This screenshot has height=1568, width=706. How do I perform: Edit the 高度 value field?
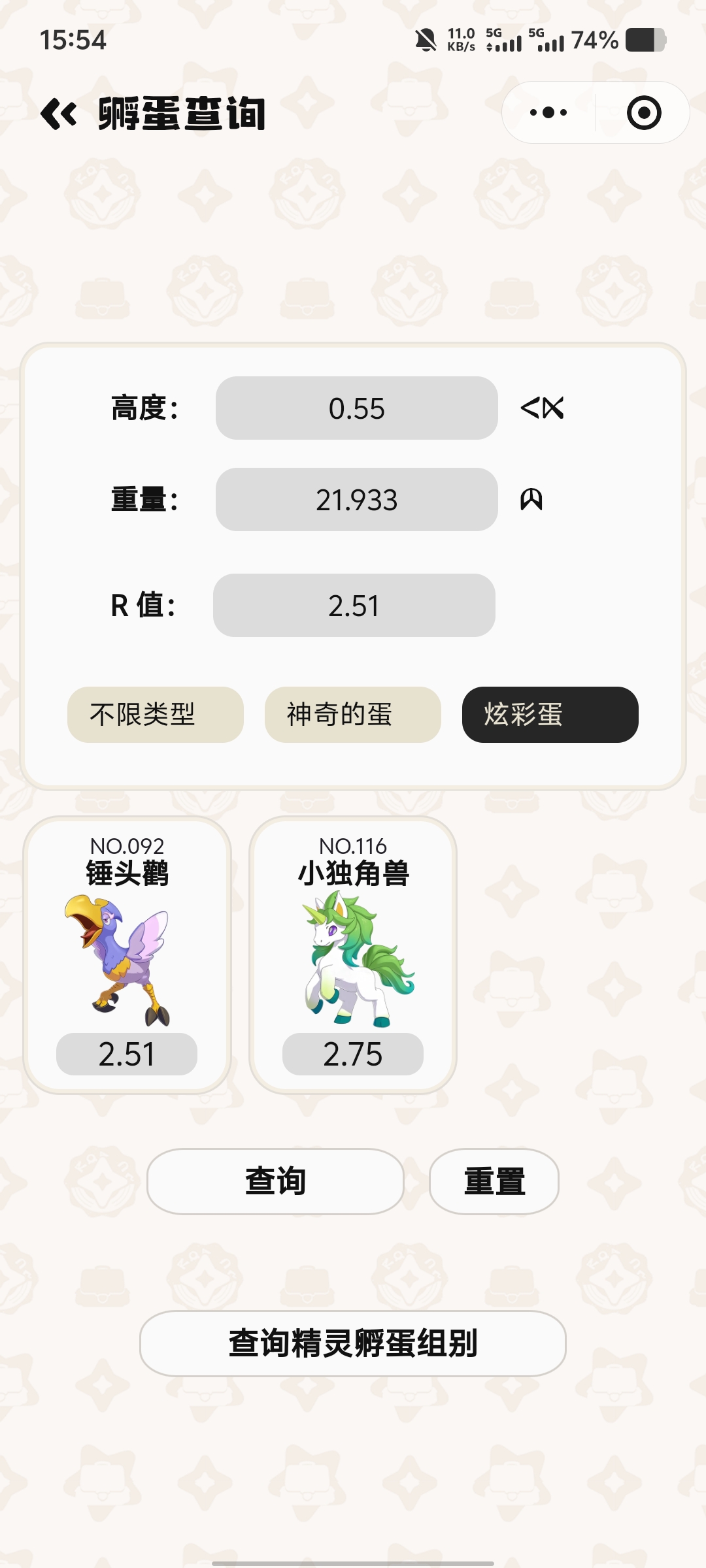point(356,408)
